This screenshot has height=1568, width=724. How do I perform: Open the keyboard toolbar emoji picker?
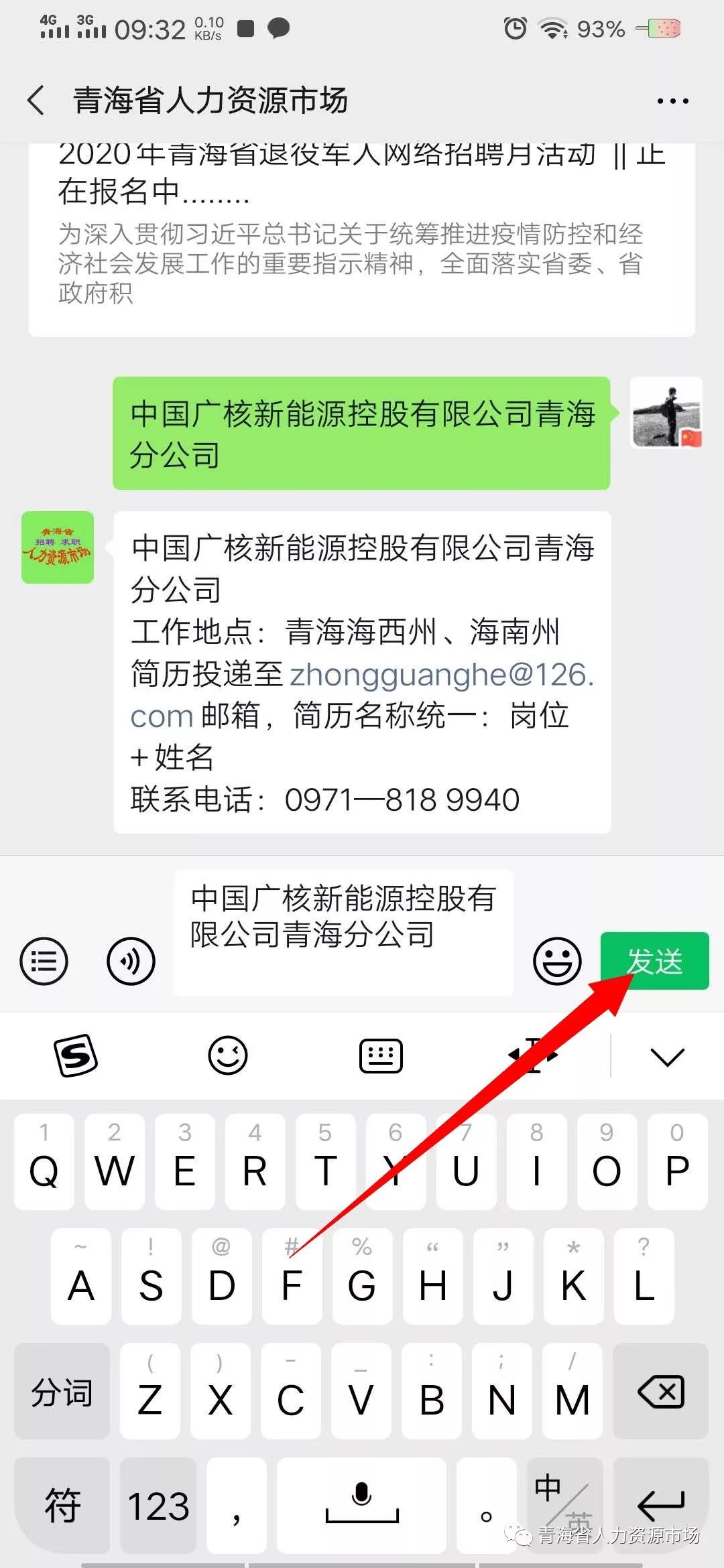pyautogui.click(x=227, y=1057)
